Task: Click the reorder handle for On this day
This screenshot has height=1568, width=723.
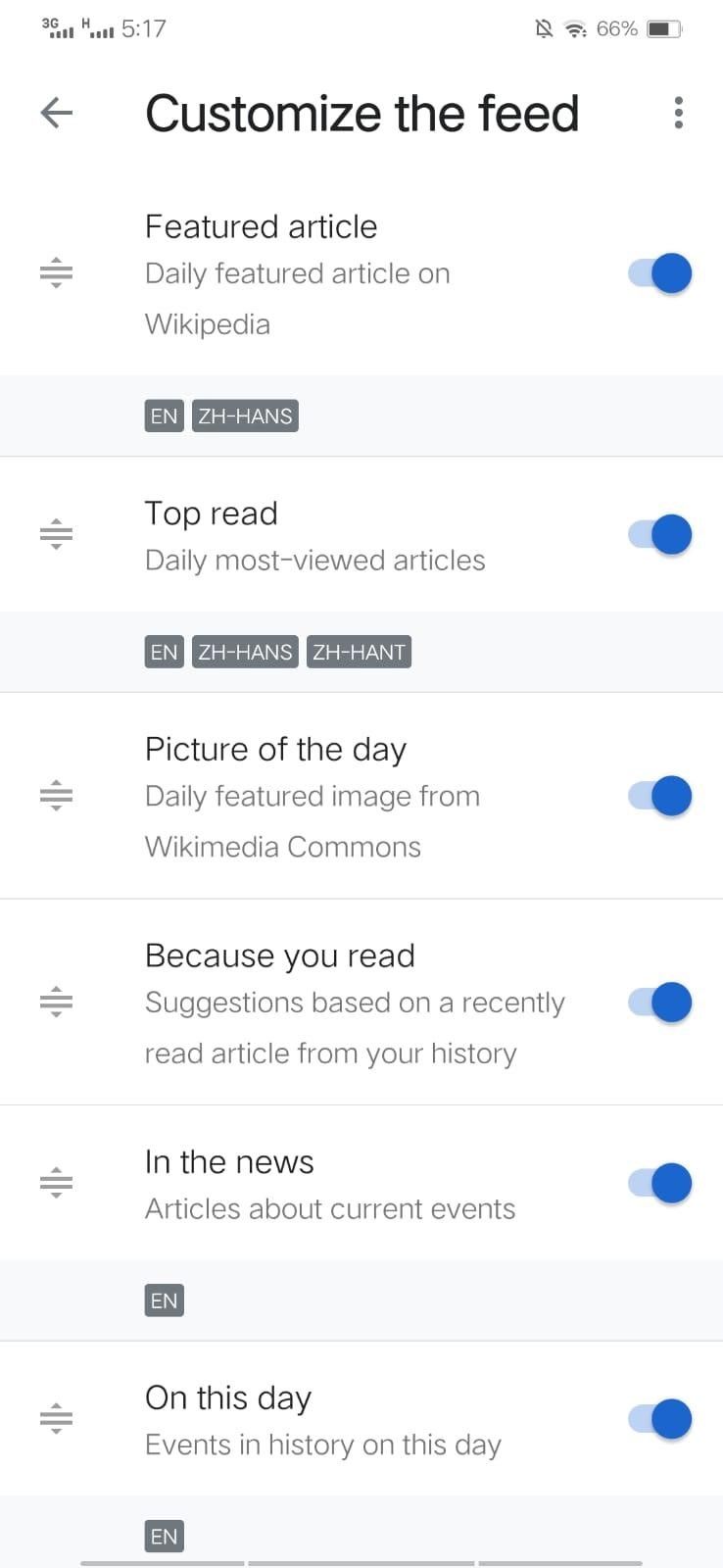Action: tap(56, 1417)
